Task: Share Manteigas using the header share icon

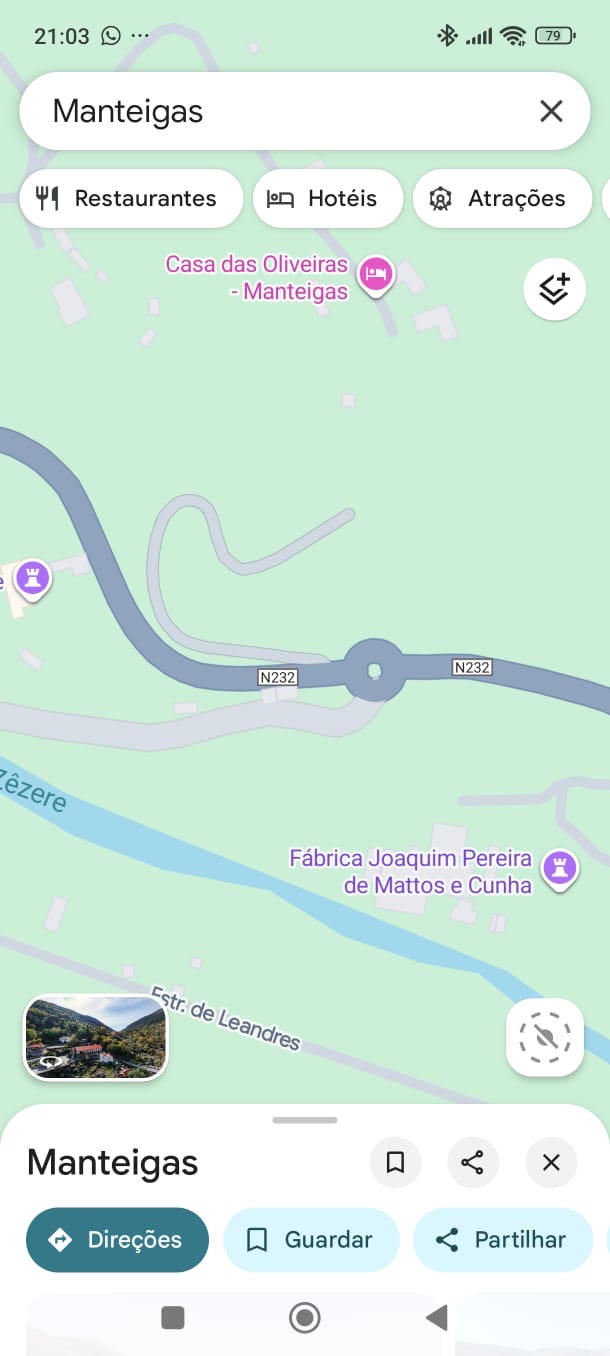Action: (473, 1162)
